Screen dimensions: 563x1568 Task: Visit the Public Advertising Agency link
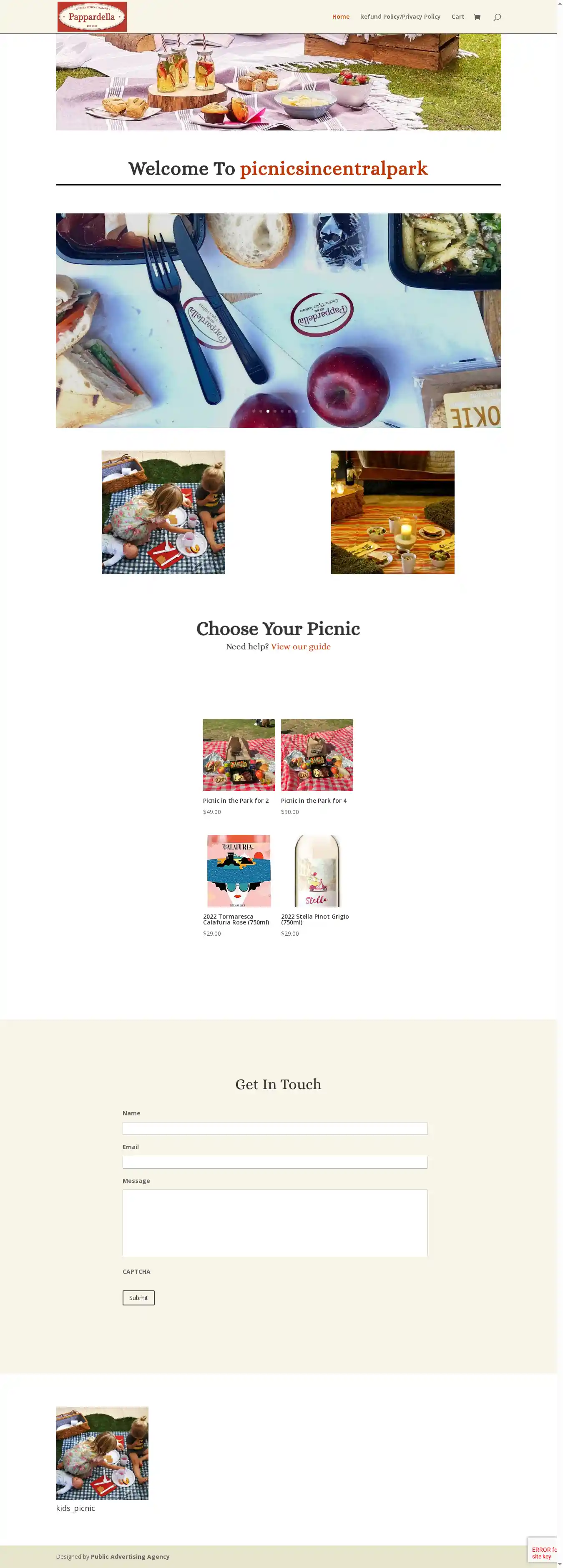coord(130,1556)
